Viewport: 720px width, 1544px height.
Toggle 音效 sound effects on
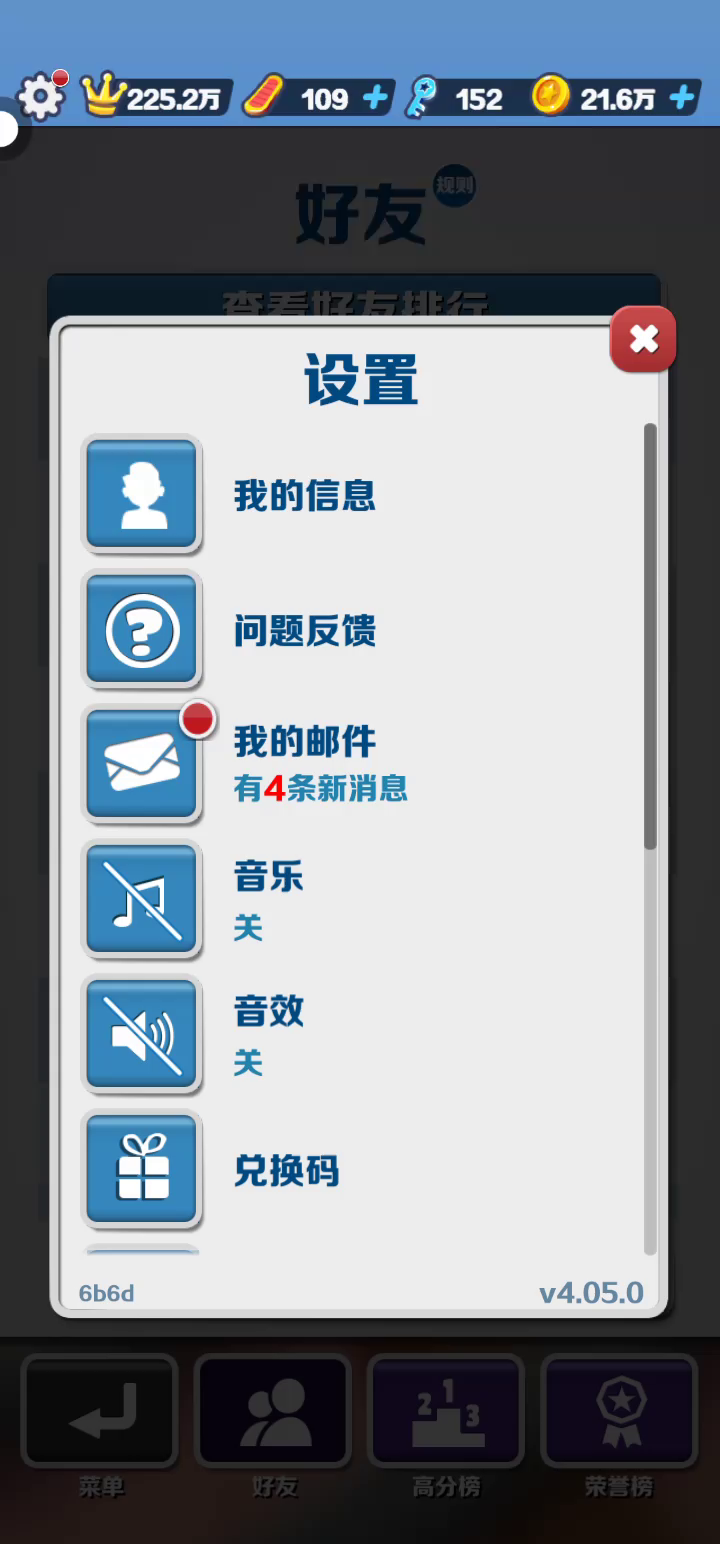tap(142, 1034)
